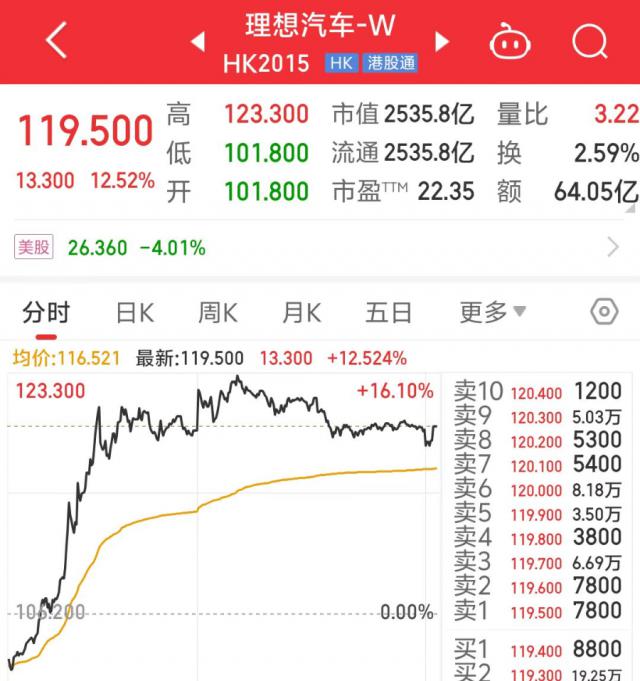Expand the 更多 chart options
This screenshot has height=681, width=640.
[x=492, y=313]
